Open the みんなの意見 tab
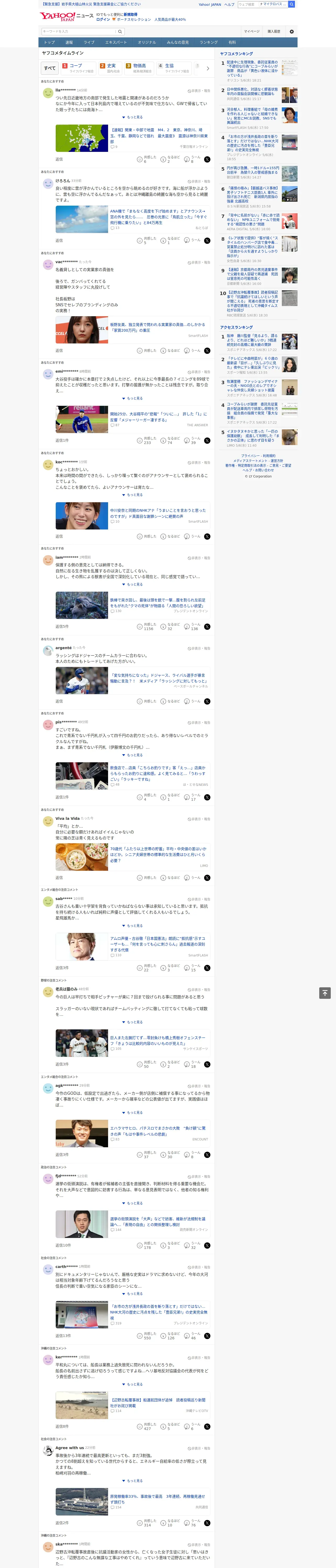Image resolution: width=336 pixels, height=1568 pixels. tap(177, 43)
